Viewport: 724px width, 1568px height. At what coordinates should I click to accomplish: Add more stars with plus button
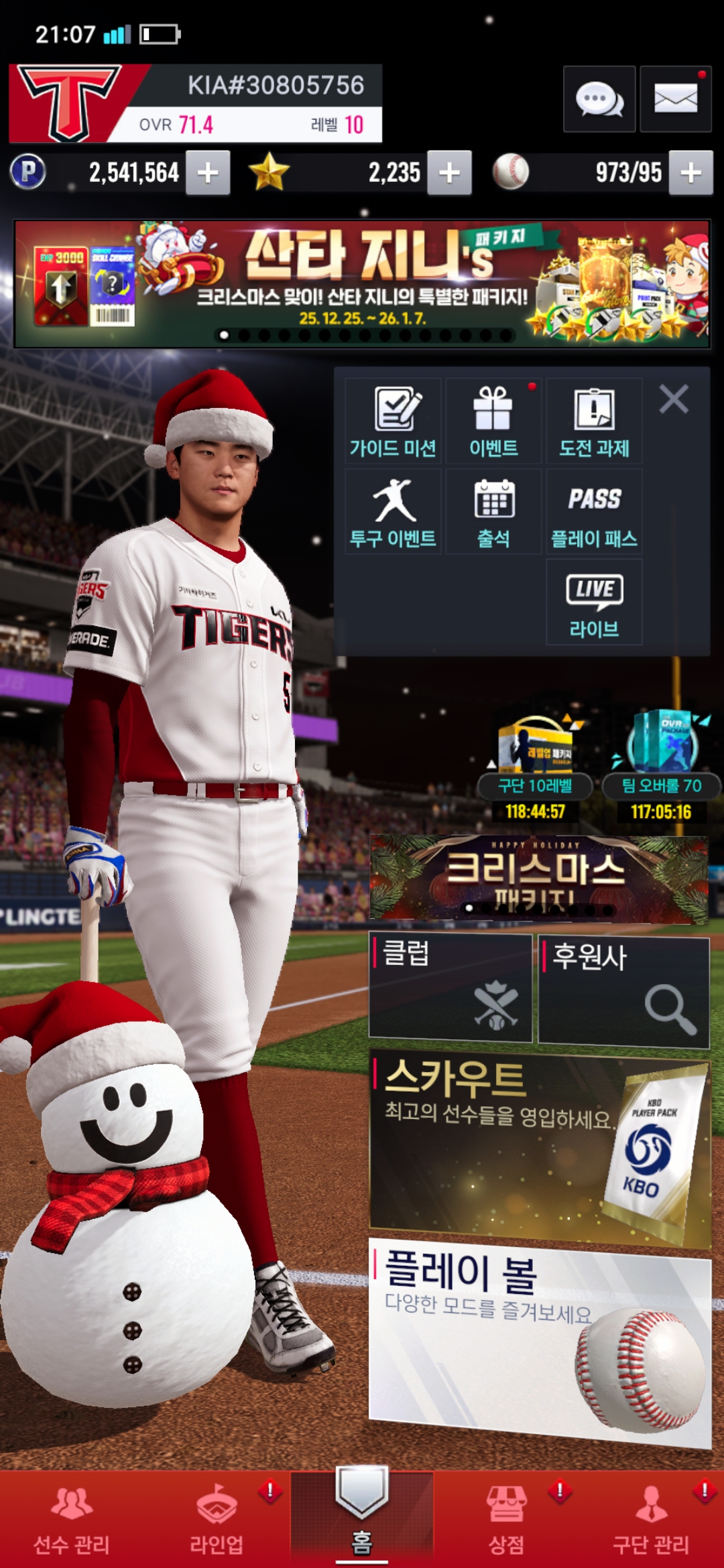pyautogui.click(x=449, y=173)
